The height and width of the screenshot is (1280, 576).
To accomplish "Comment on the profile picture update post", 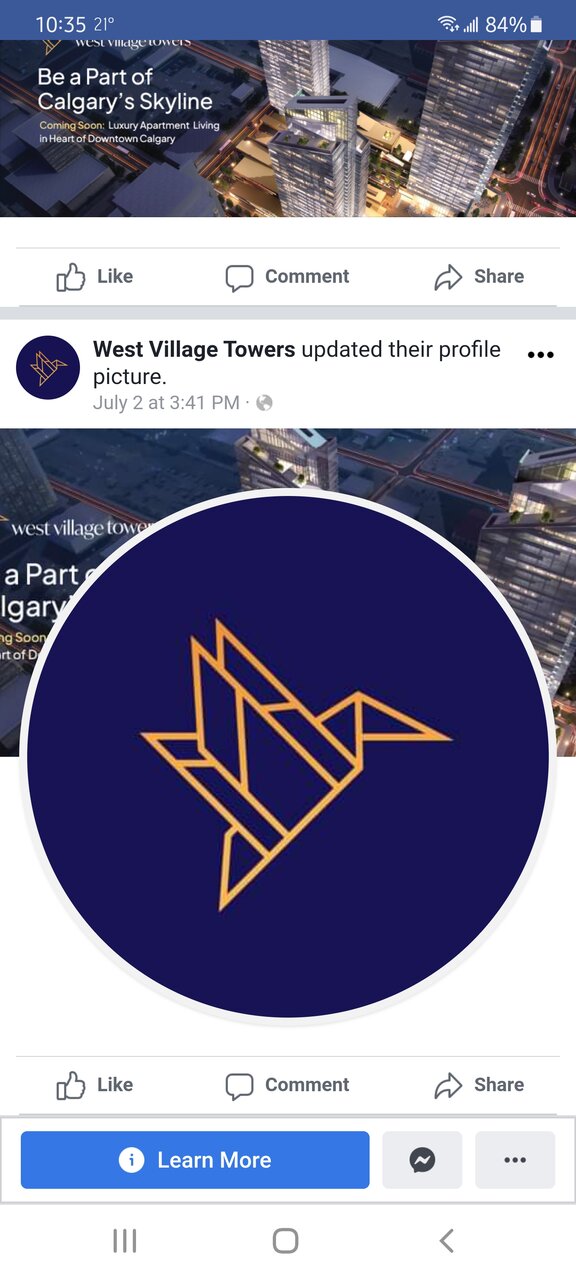I will pyautogui.click(x=287, y=1085).
